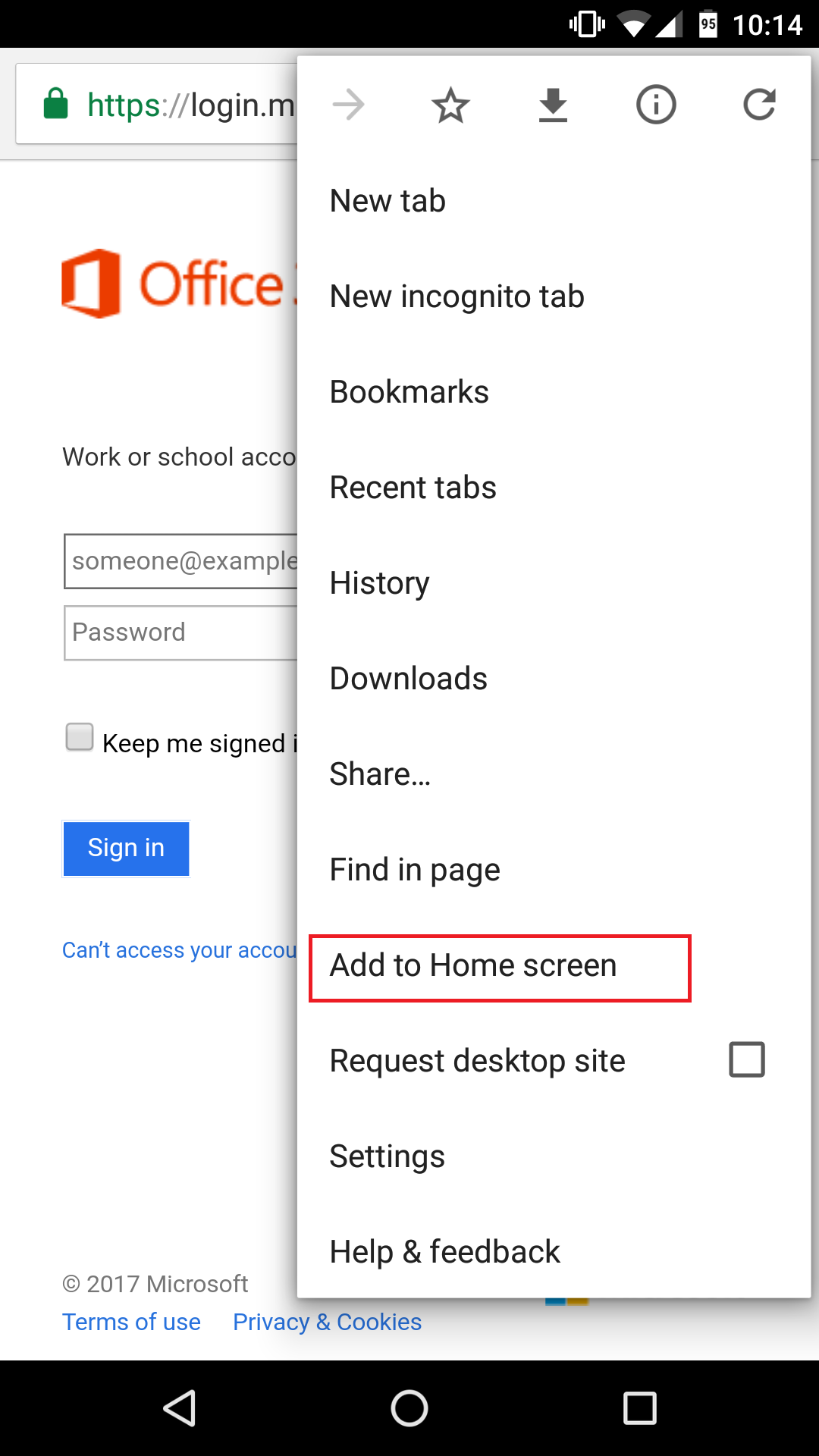The height and width of the screenshot is (1456, 819).
Task: Open Chrome Settings
Action: click(387, 1156)
